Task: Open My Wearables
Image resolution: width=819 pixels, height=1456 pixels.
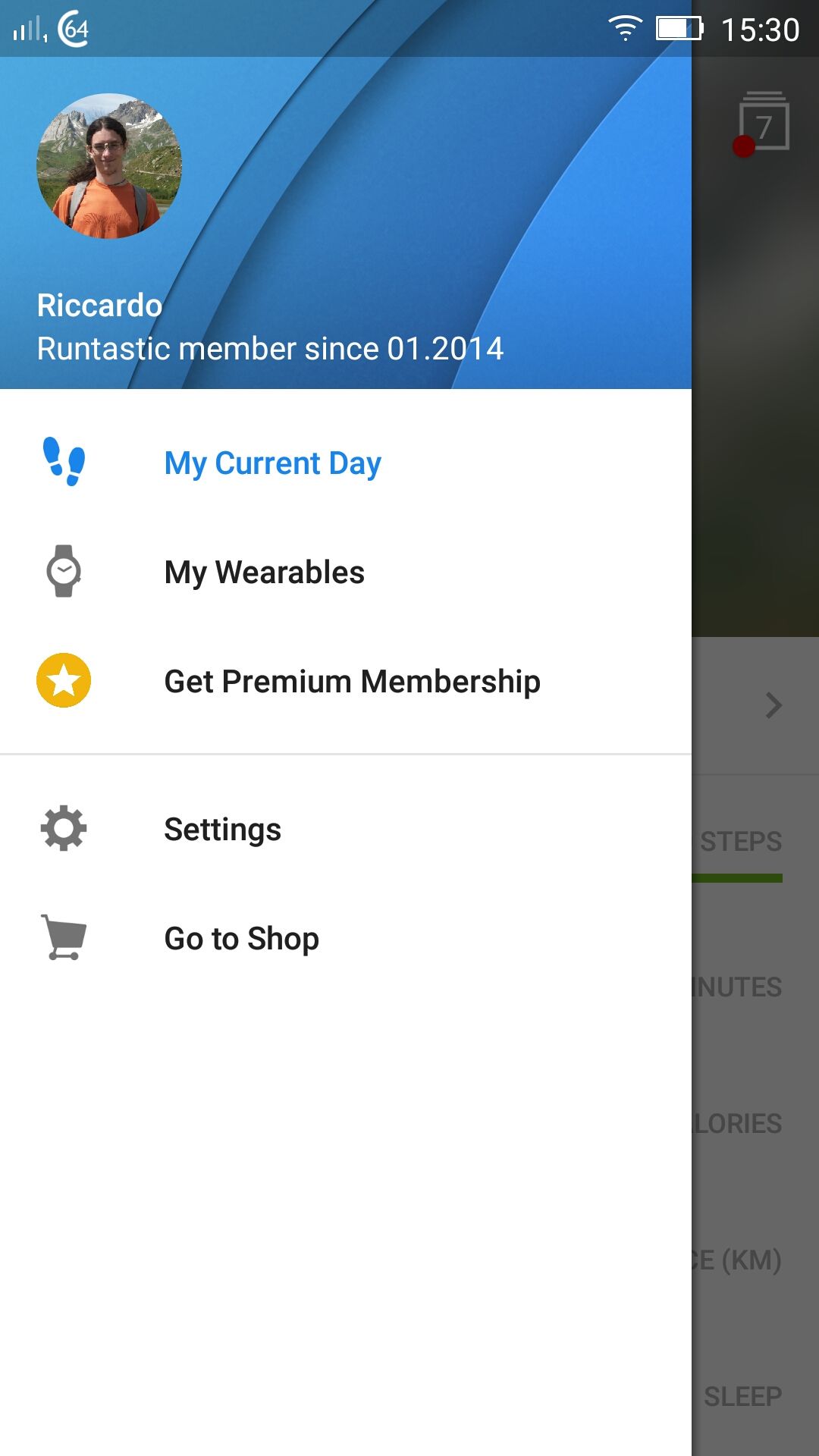Action: click(x=264, y=573)
